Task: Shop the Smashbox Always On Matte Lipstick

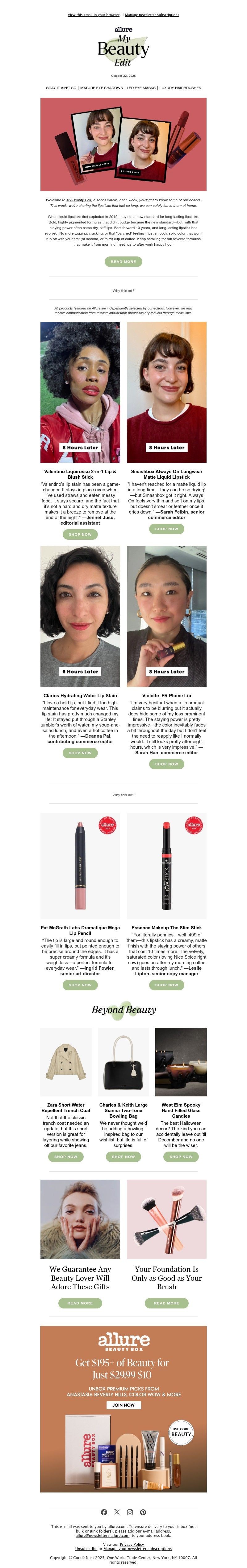Action: pyautogui.click(x=166, y=528)
